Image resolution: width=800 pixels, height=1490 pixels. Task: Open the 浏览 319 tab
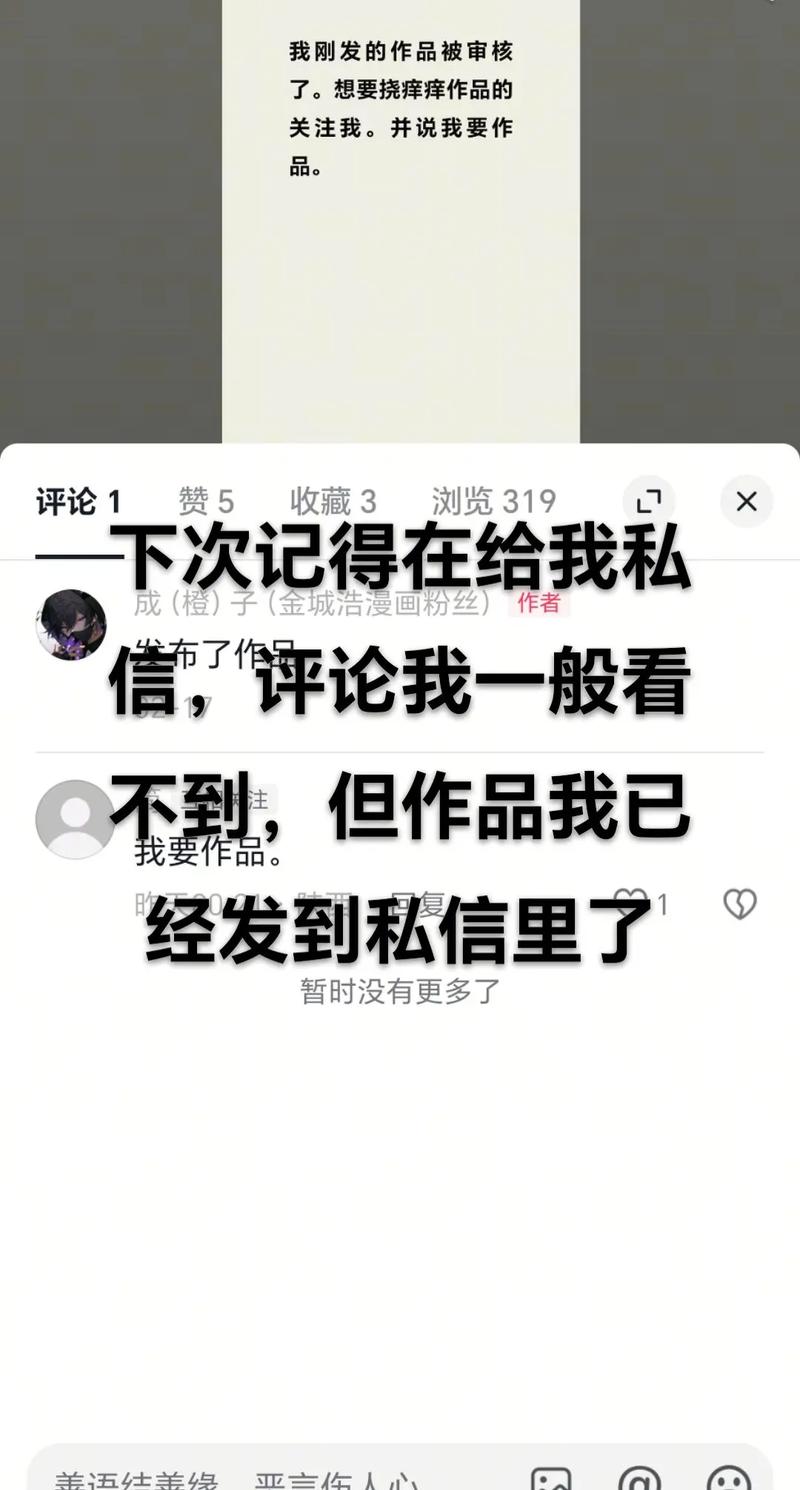click(493, 501)
